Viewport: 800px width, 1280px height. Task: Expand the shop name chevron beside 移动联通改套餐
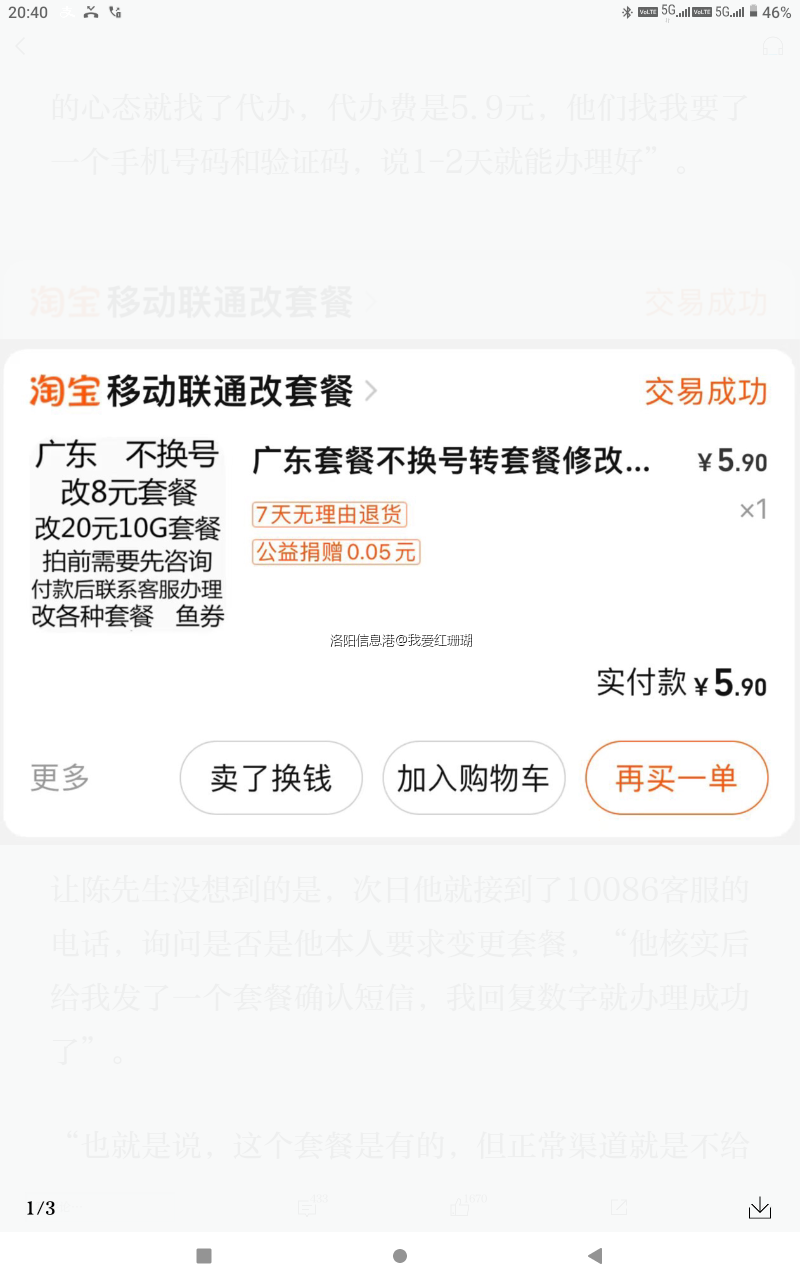(x=371, y=392)
